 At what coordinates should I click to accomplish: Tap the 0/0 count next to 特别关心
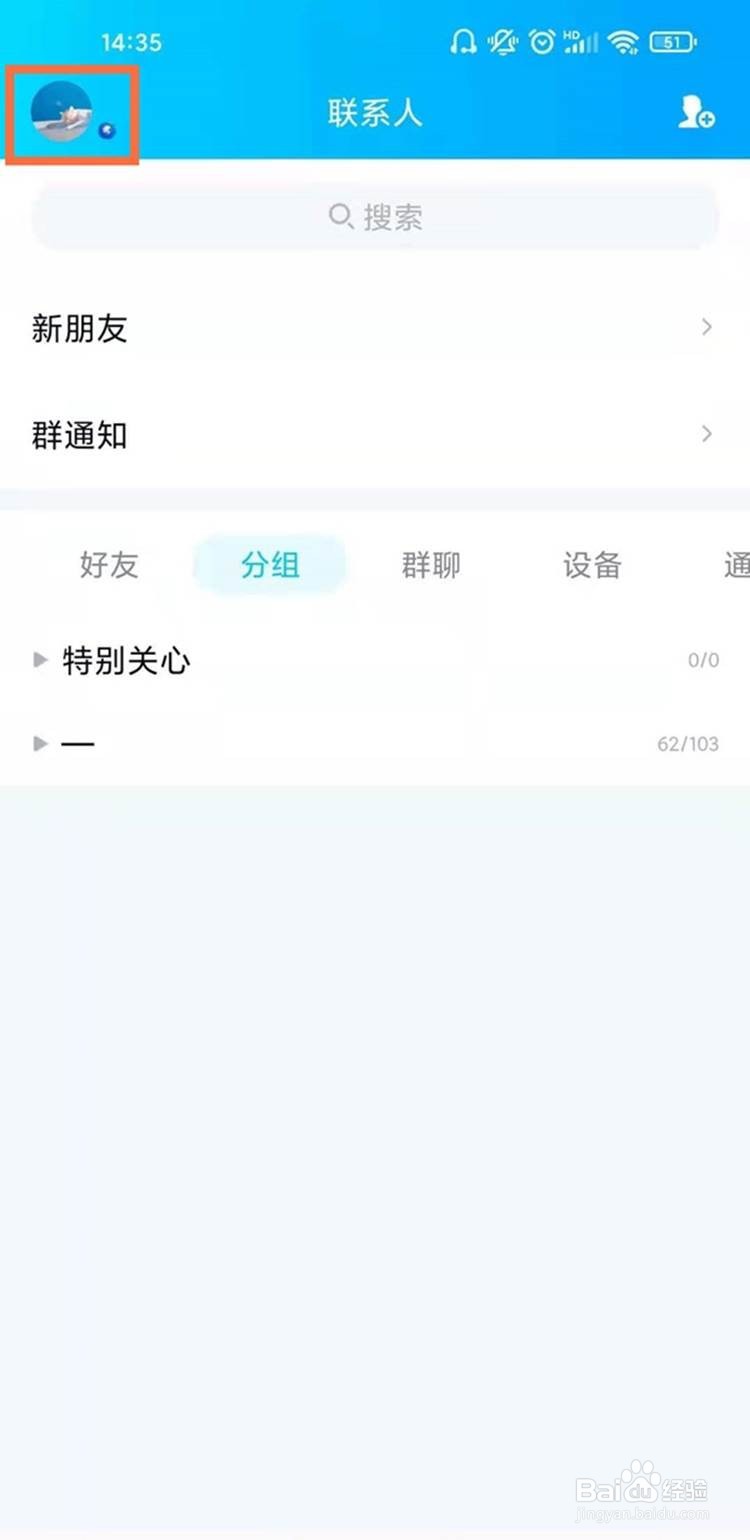[x=702, y=660]
